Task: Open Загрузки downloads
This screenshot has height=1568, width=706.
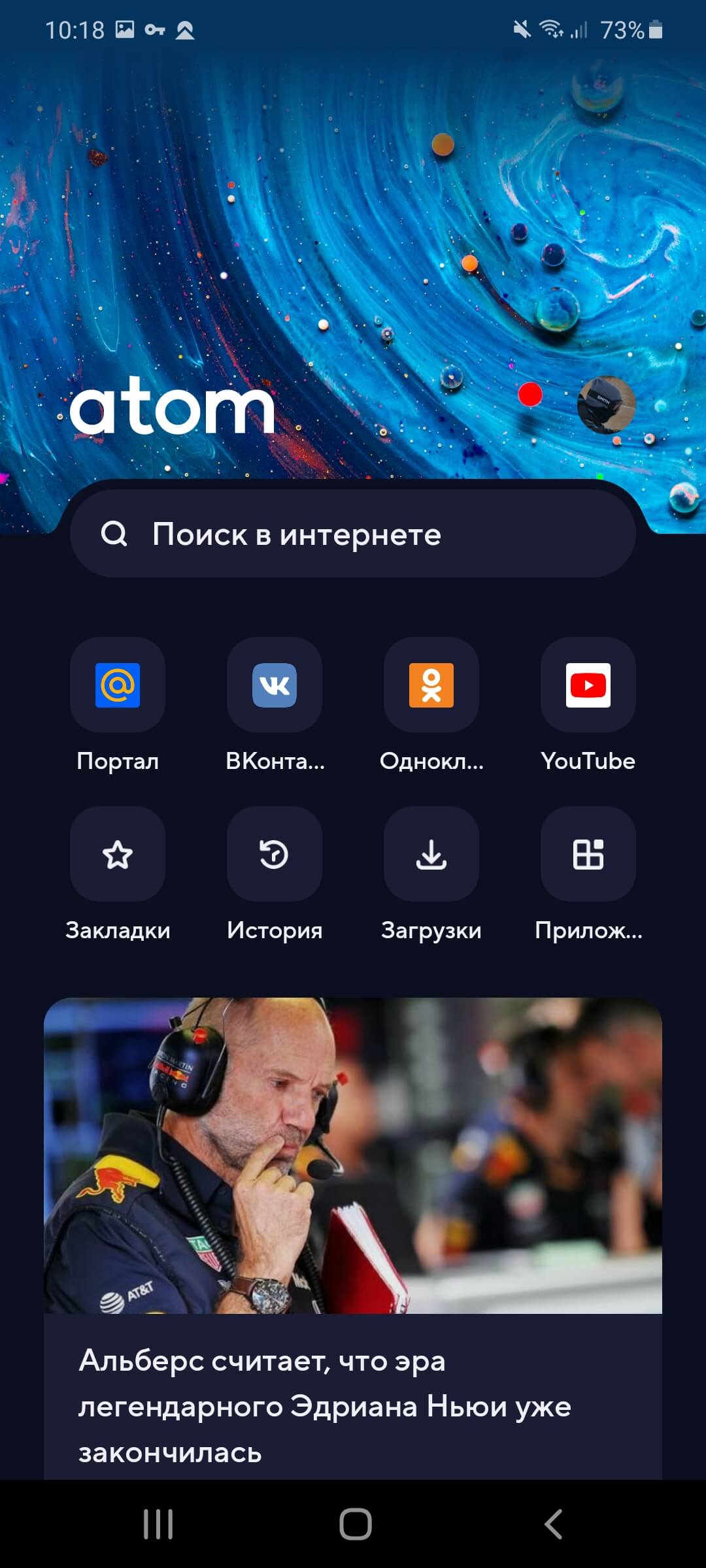Action: (431, 855)
